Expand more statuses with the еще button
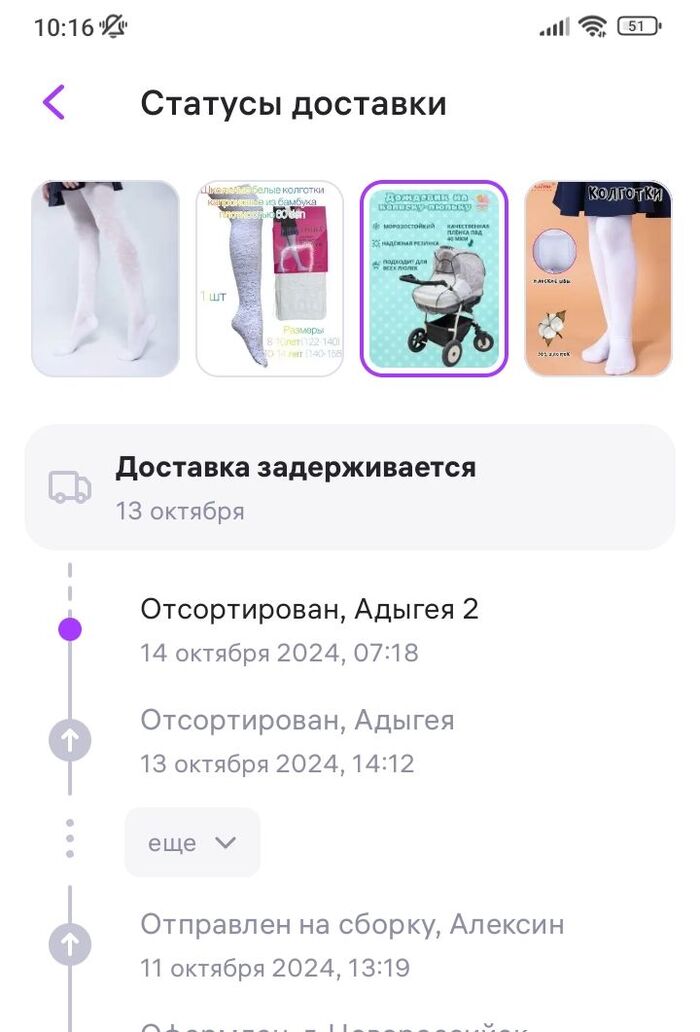The height and width of the screenshot is (1032, 700). [x=192, y=843]
